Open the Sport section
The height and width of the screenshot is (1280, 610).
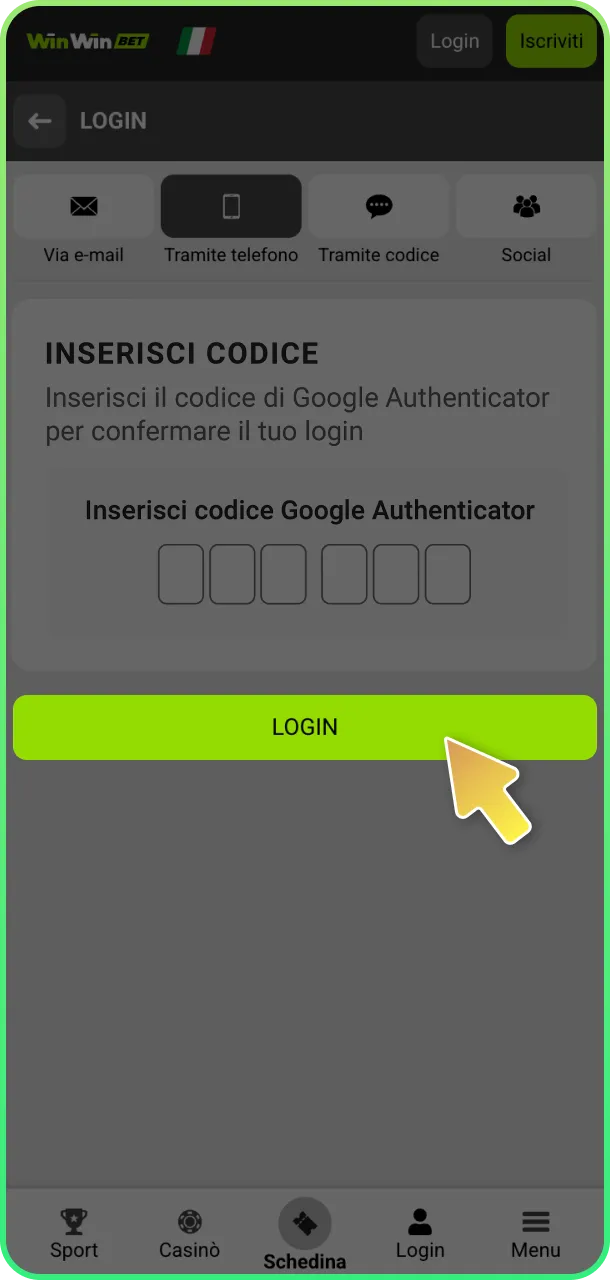coord(74,1233)
